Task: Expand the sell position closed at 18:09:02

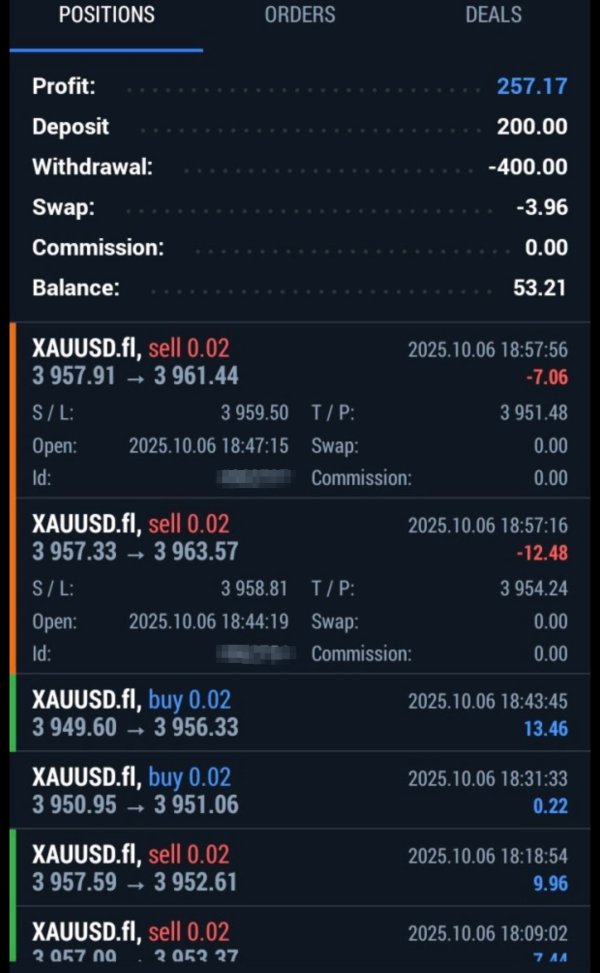Action: point(300,940)
